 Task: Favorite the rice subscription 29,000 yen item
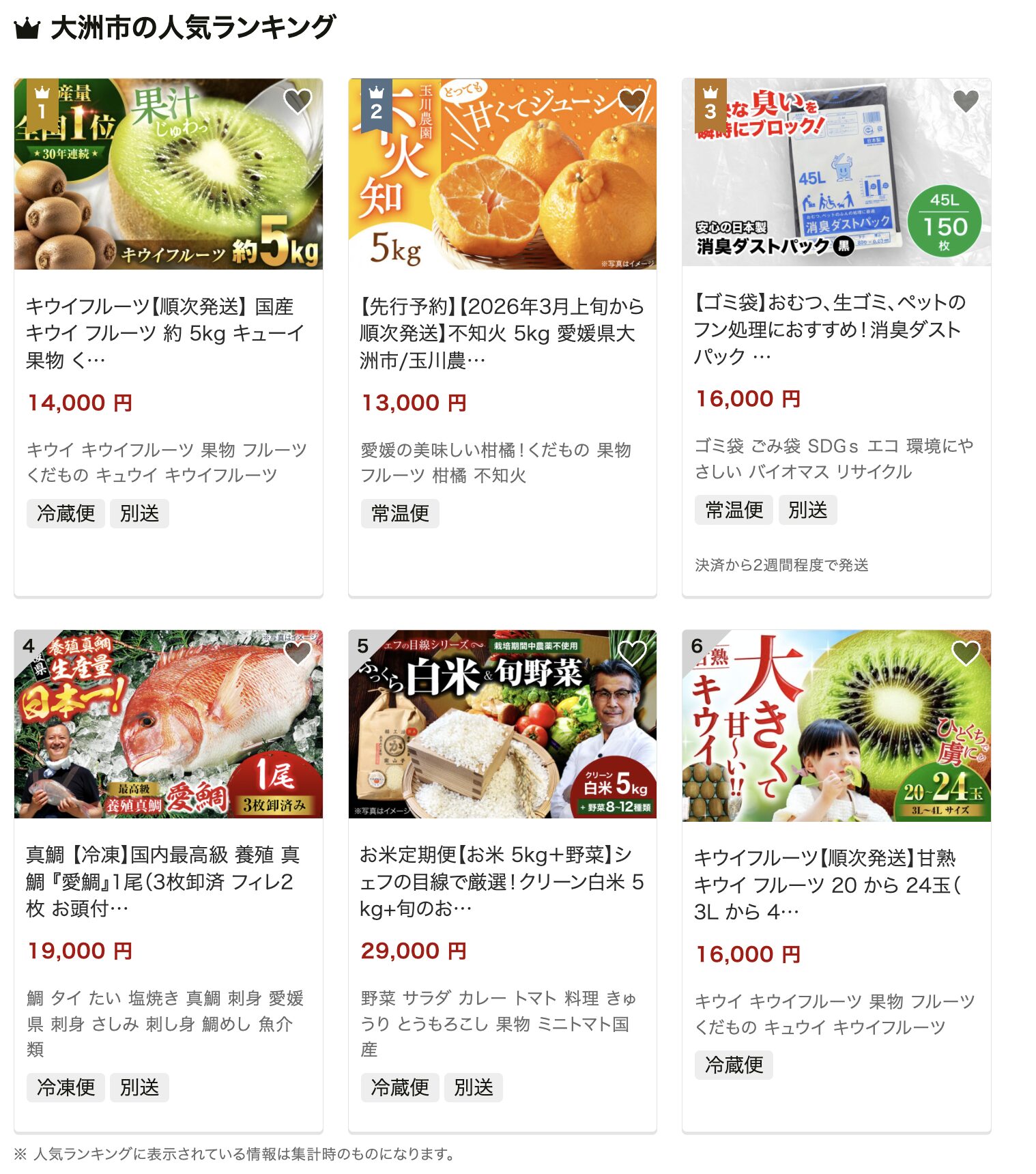click(632, 653)
